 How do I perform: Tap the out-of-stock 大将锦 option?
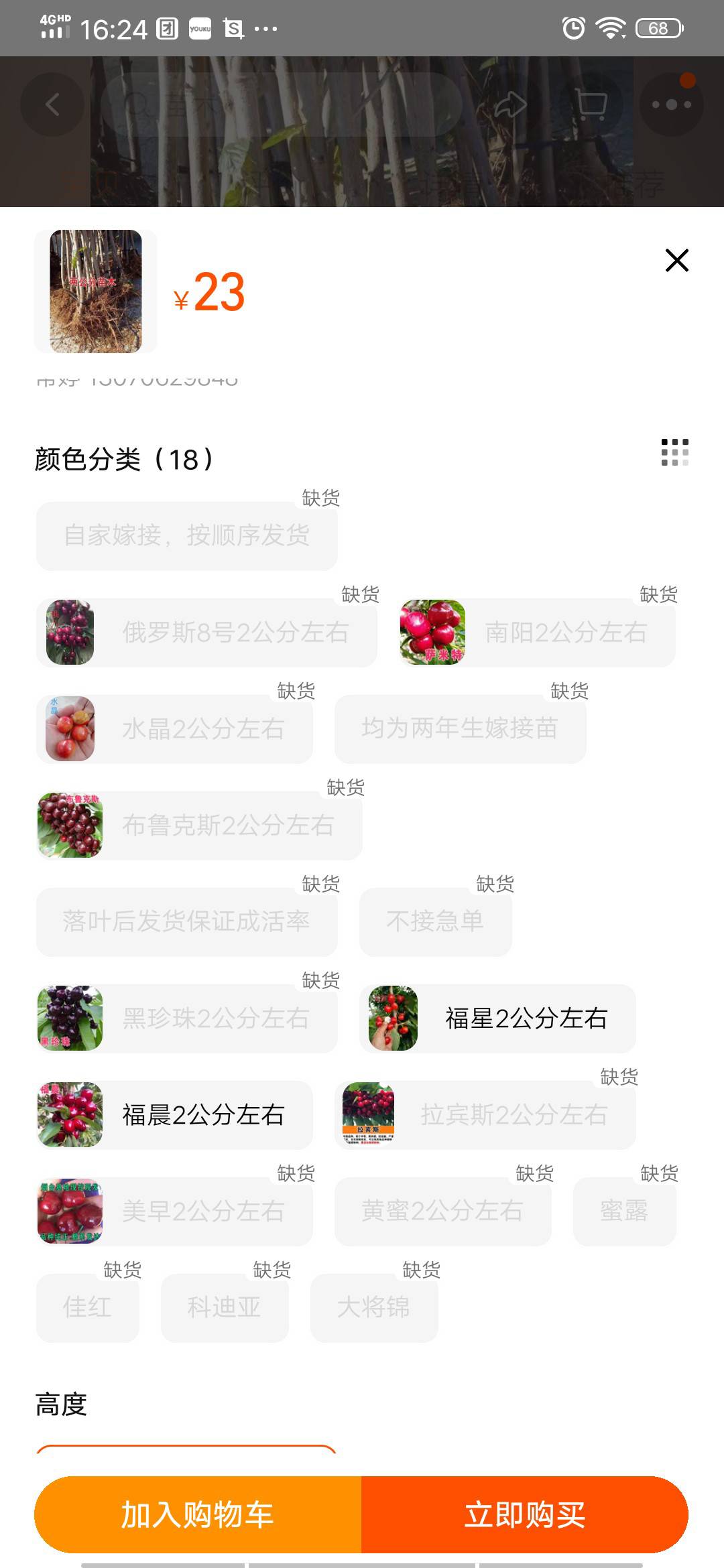(374, 1307)
